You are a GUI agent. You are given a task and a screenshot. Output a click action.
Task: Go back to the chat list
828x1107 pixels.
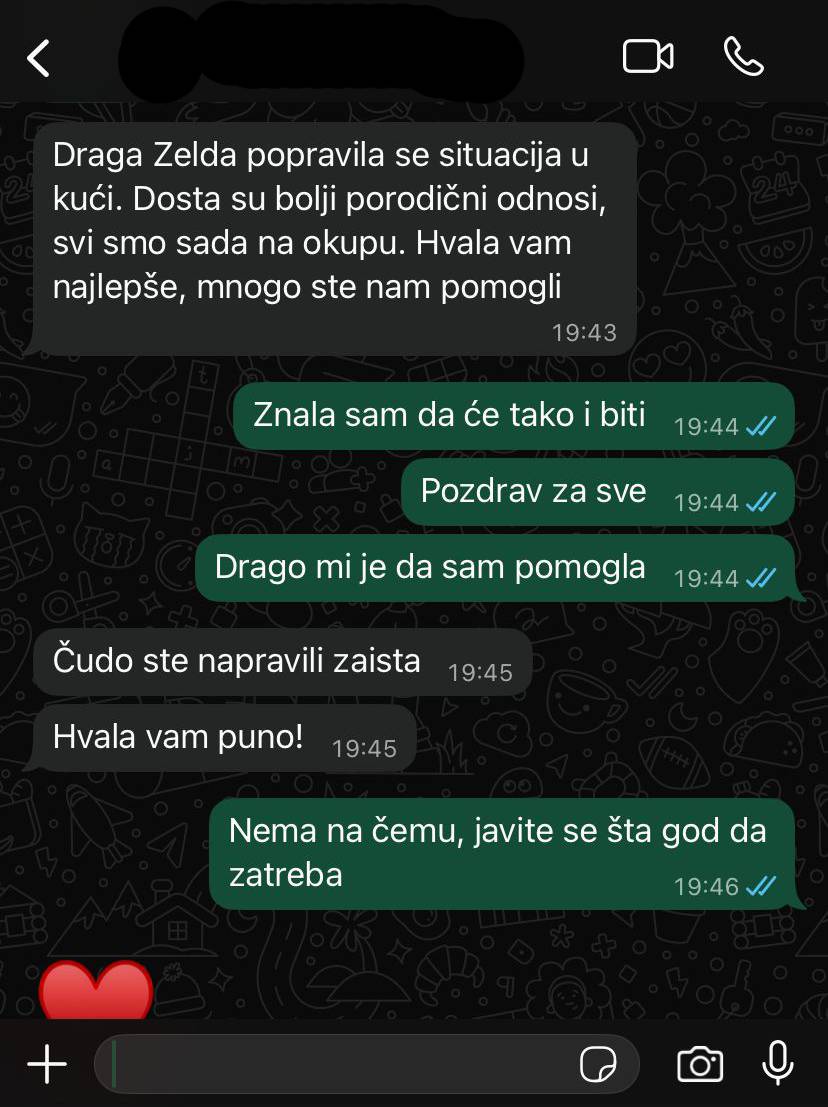(38, 58)
